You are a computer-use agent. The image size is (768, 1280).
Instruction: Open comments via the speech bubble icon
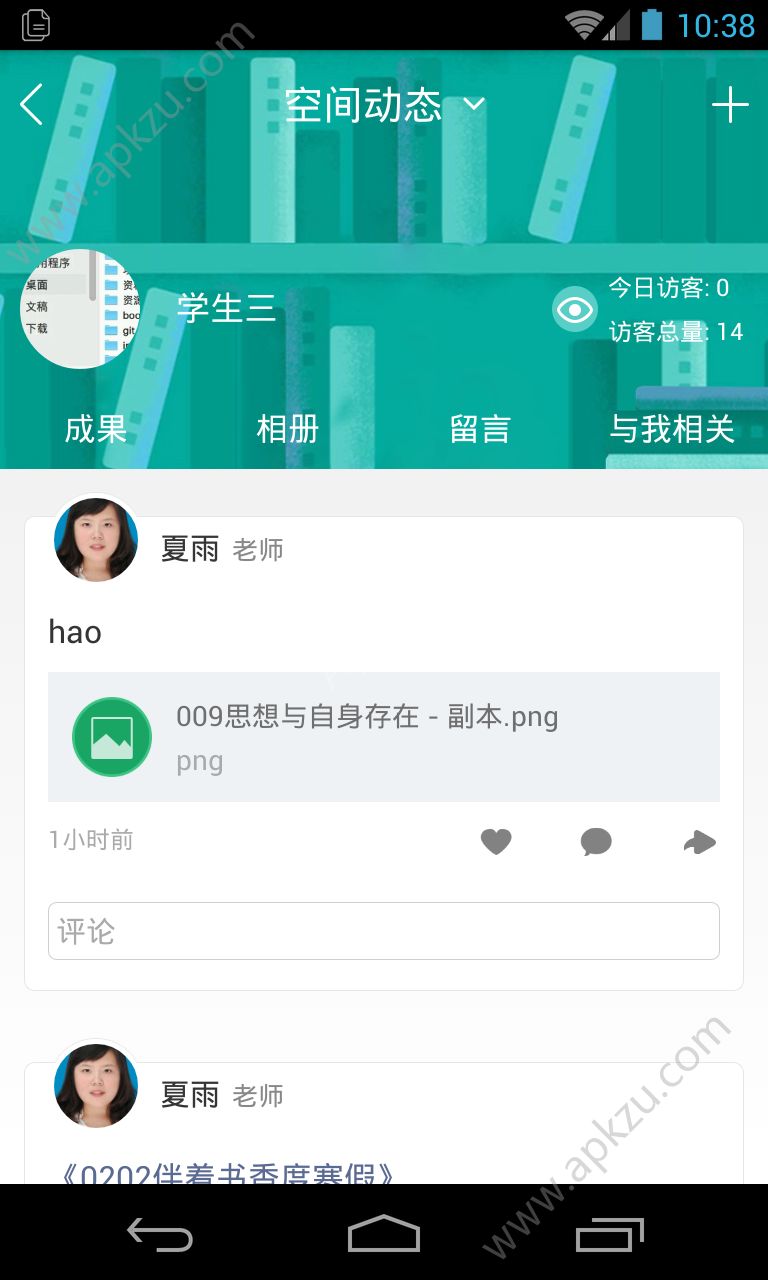coord(596,841)
